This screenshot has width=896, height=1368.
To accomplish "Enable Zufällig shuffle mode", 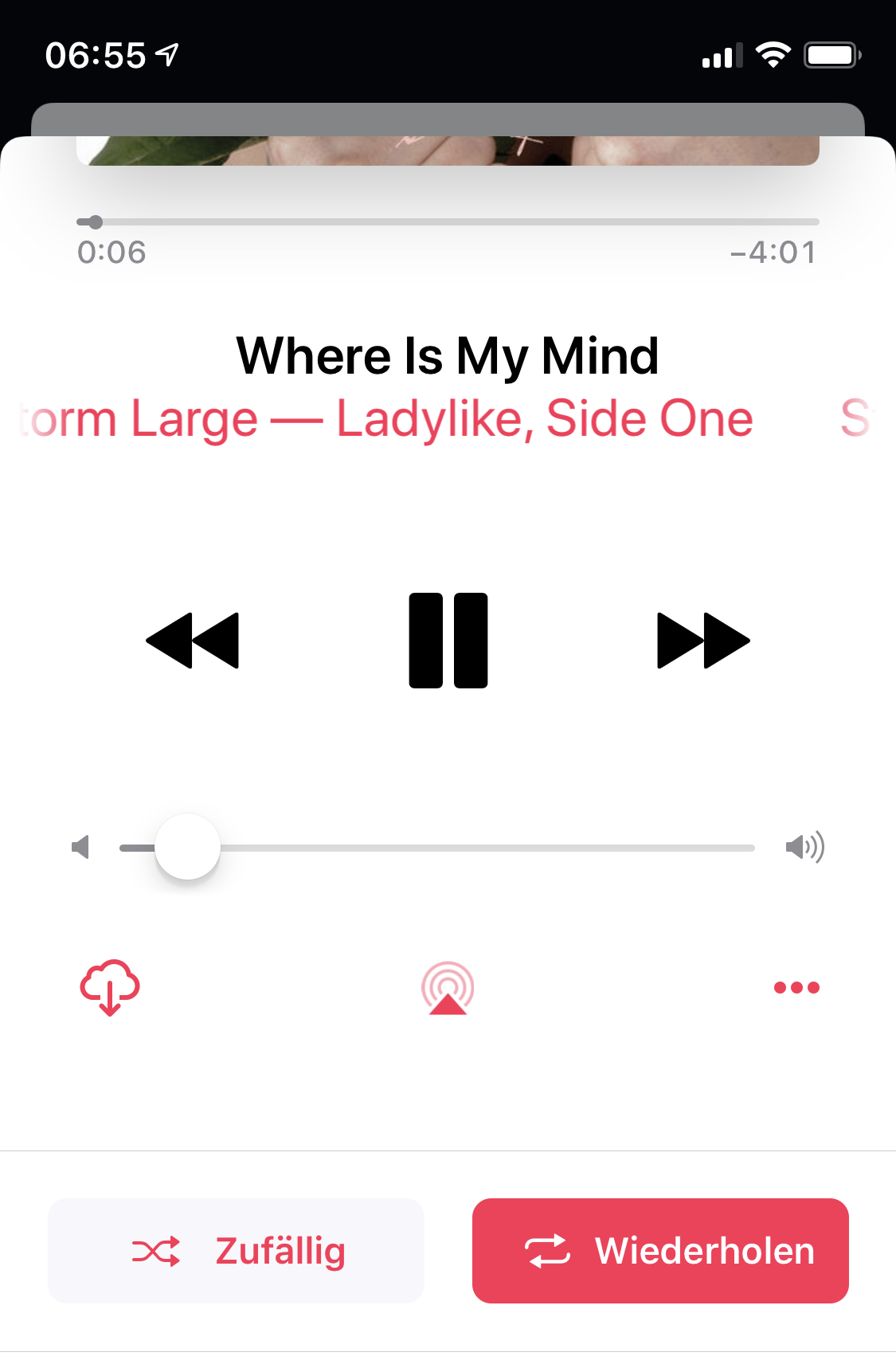I will point(236,1251).
